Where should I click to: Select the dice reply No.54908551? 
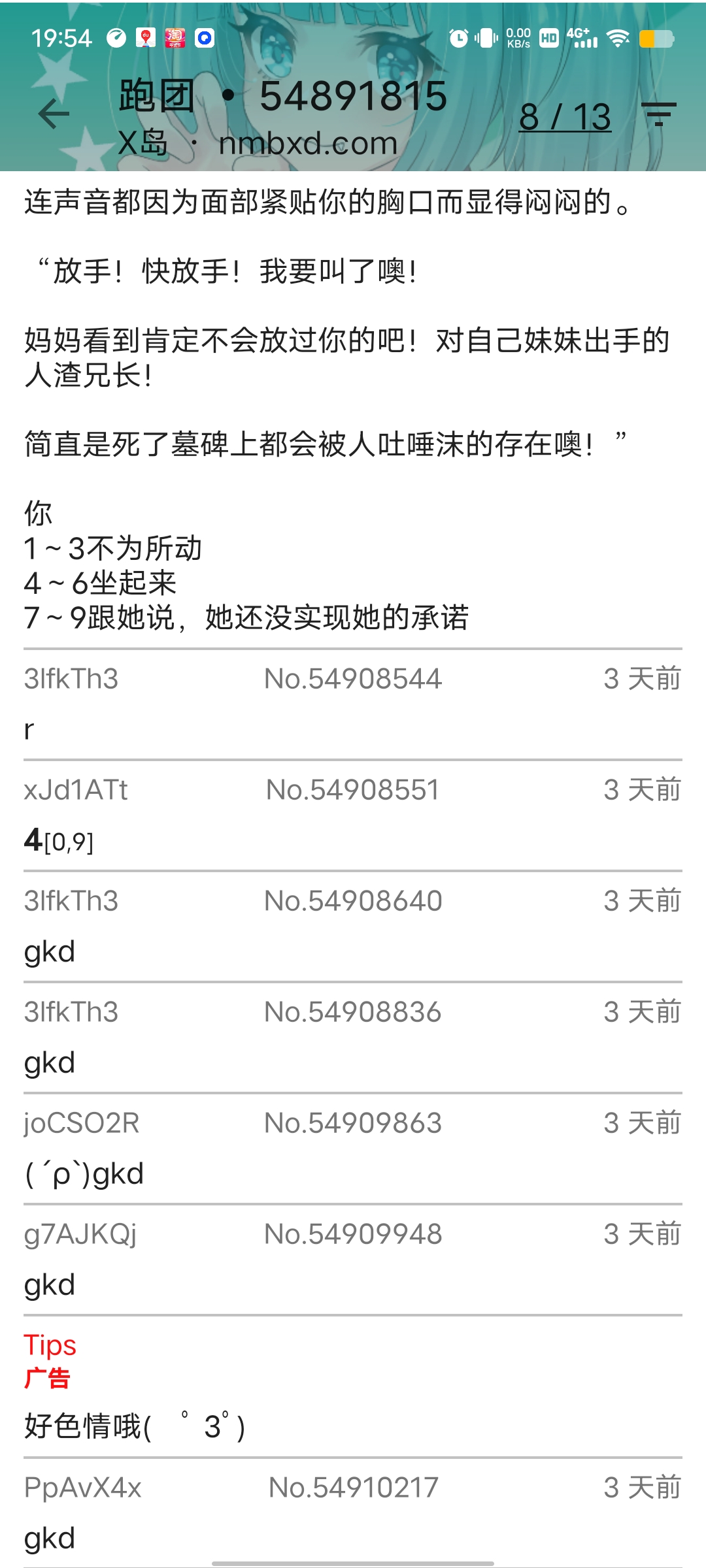[353, 815]
